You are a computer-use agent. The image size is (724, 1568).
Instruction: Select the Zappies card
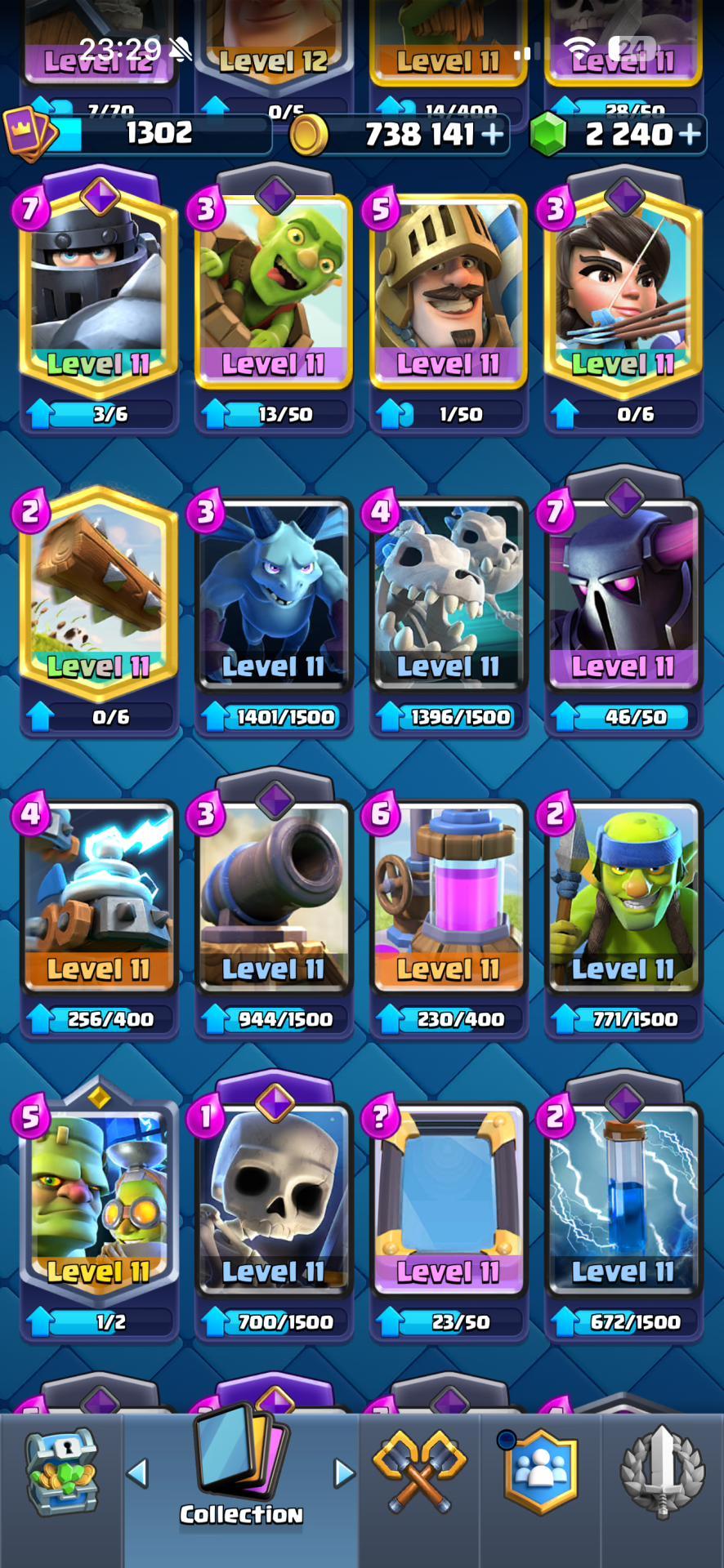99,913
